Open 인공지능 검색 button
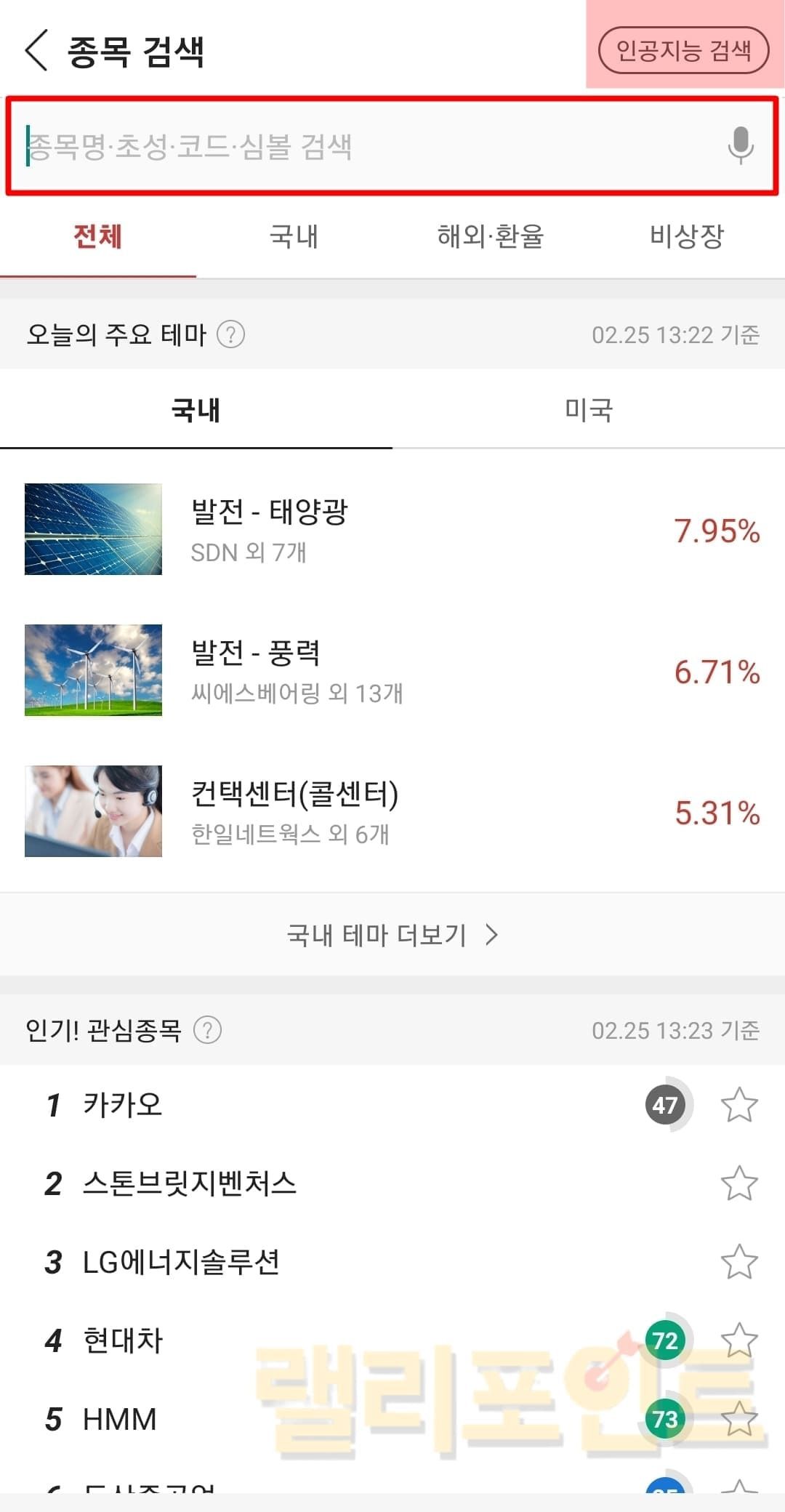The image size is (785, 1512). click(683, 51)
